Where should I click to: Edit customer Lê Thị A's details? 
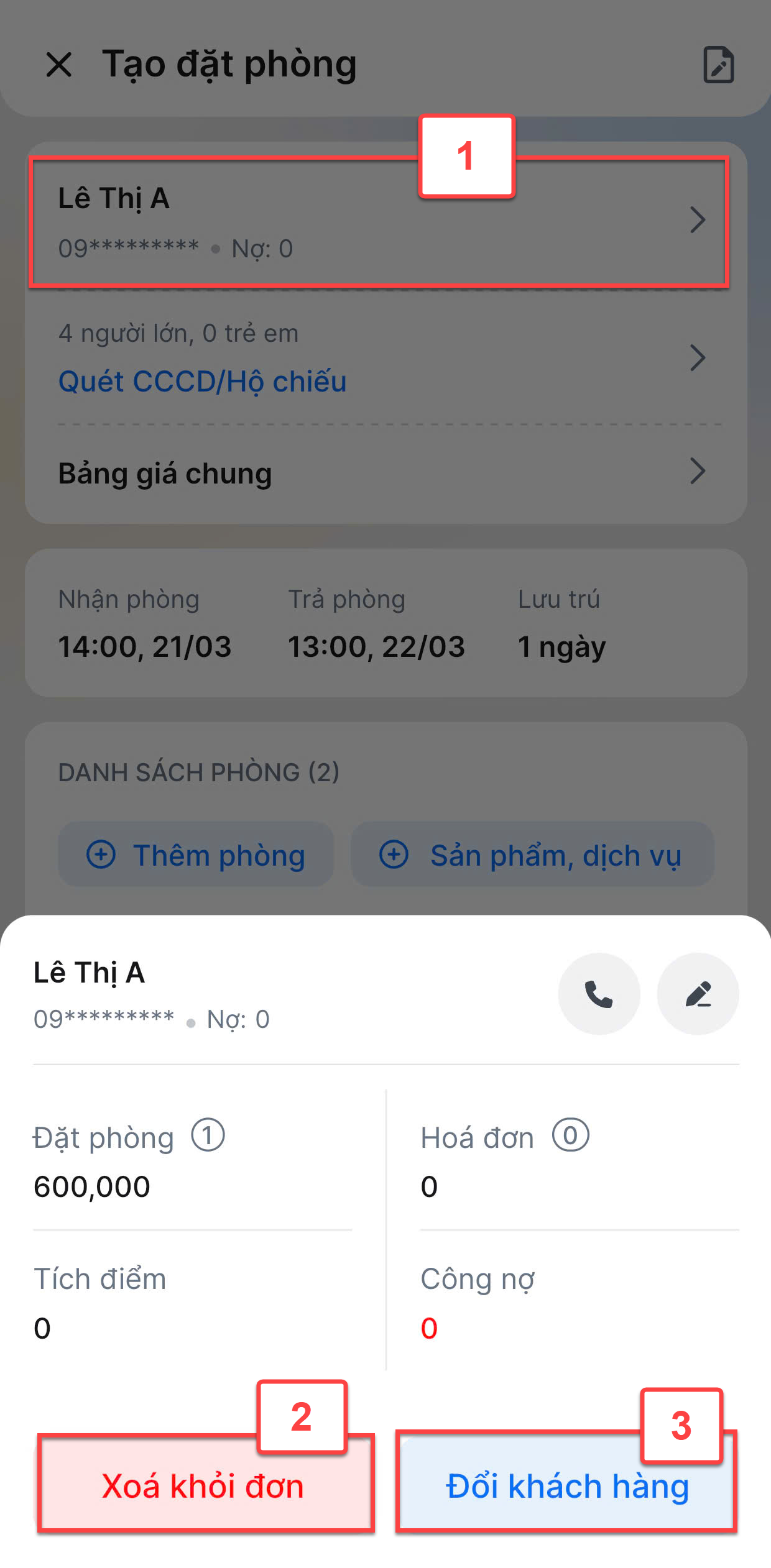pos(698,994)
